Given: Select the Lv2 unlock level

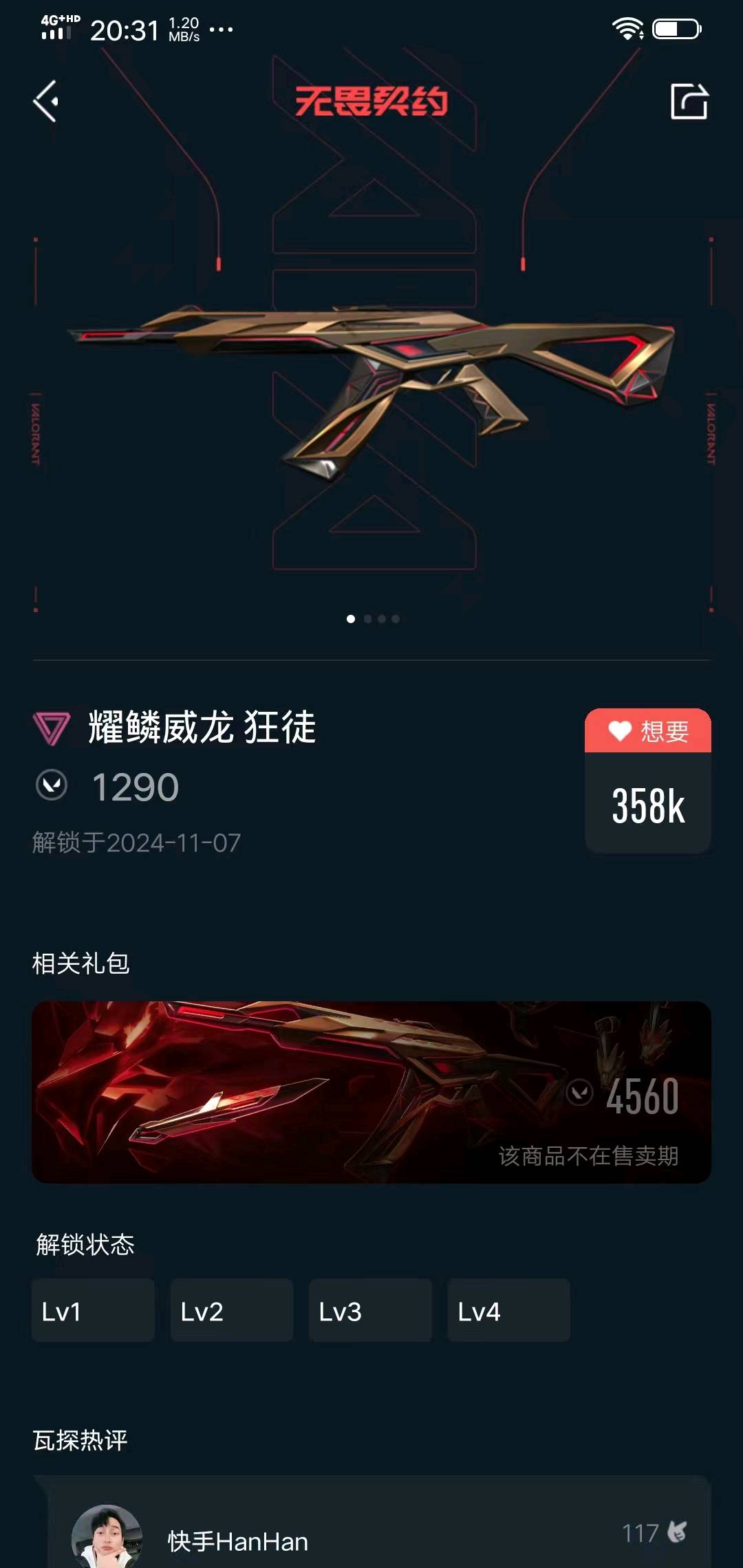Looking at the screenshot, I should click(x=232, y=1311).
